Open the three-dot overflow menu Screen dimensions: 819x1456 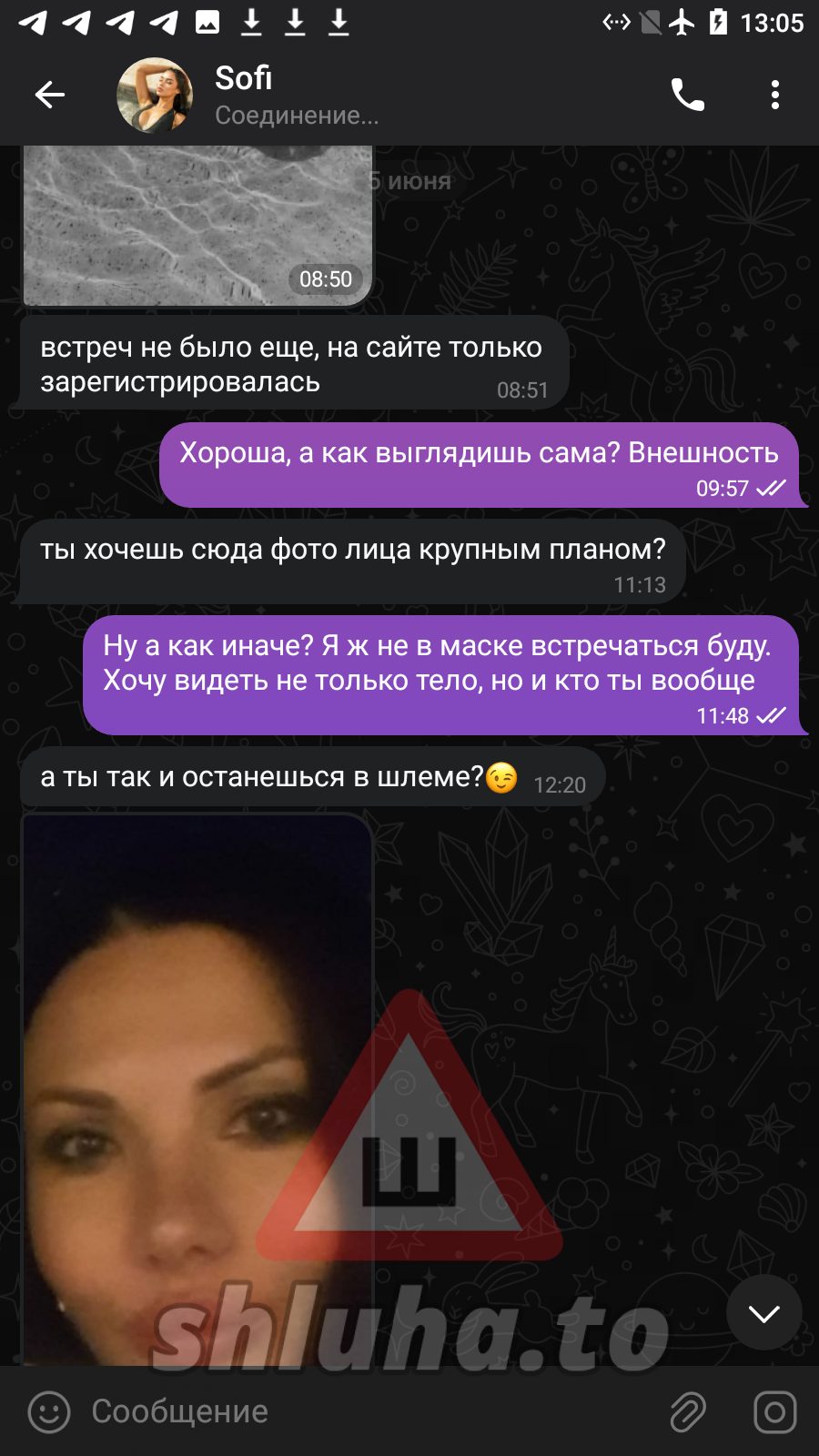774,95
